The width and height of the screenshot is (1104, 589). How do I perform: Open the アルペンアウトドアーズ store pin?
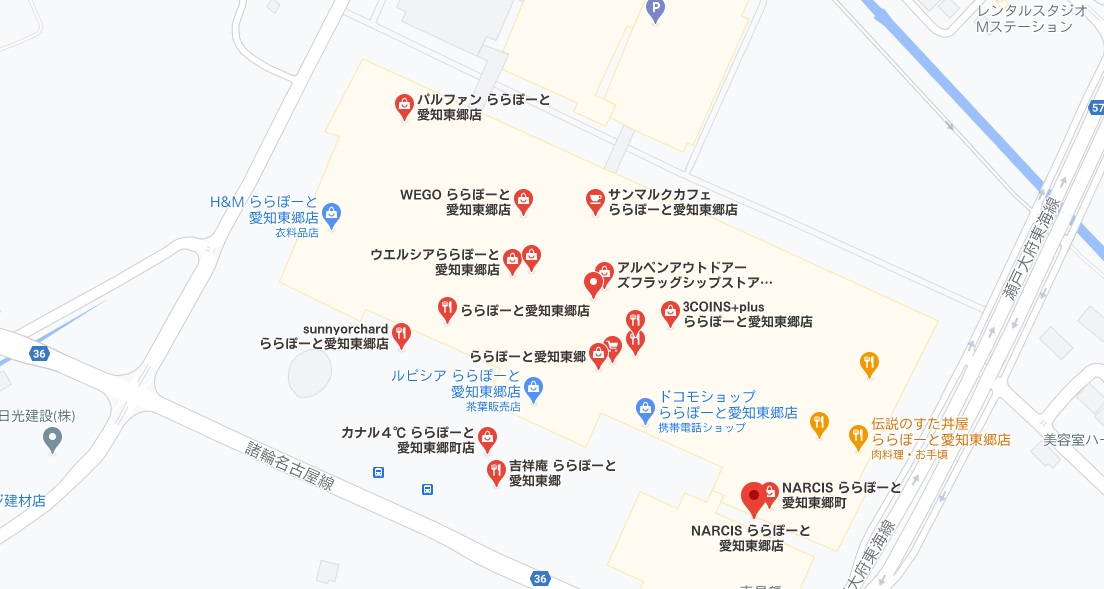click(604, 271)
